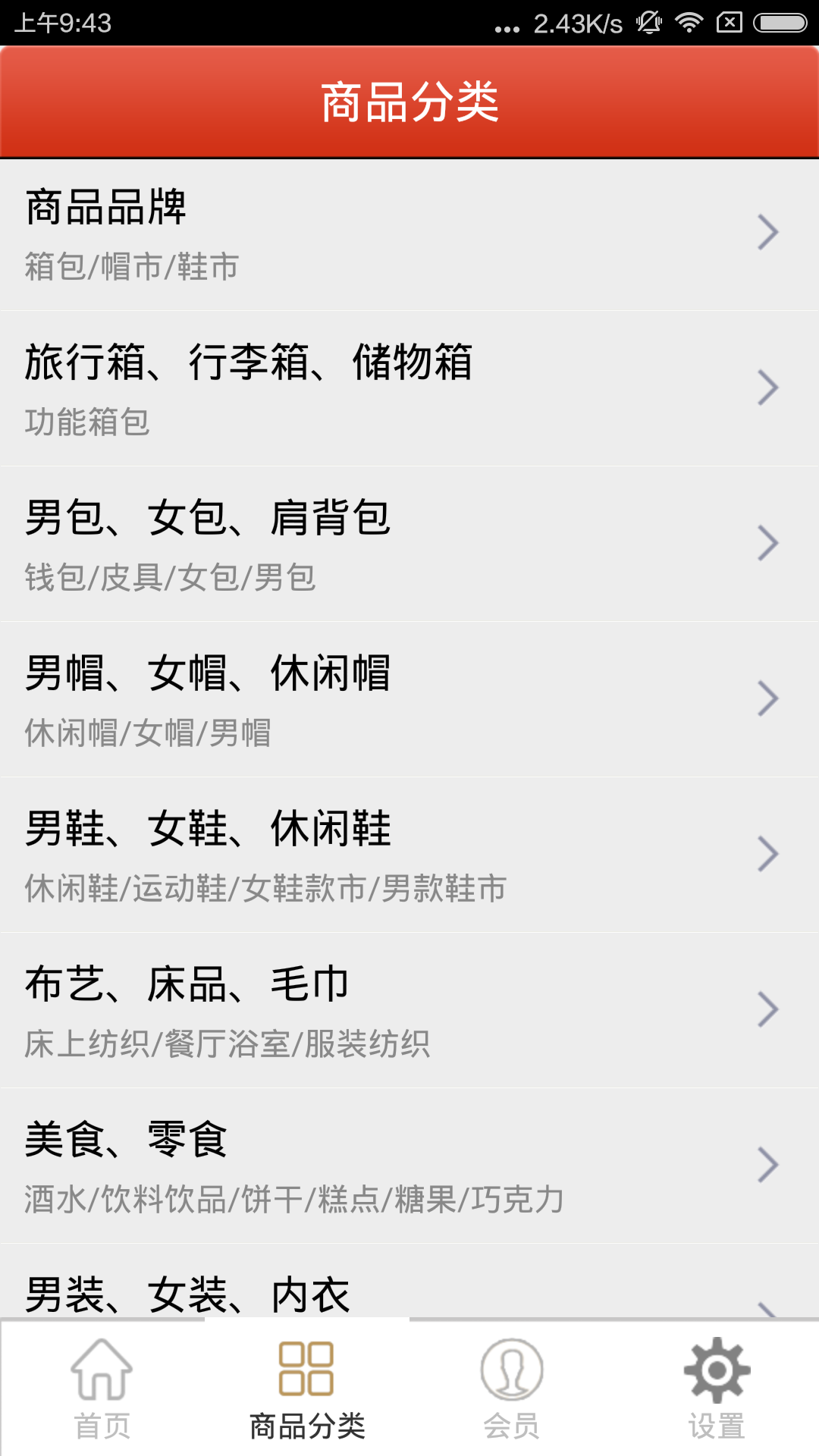Viewport: 819px width, 1456px height.
Task: Tap the network speed indicator 2.43K/s
Action: click(x=580, y=23)
